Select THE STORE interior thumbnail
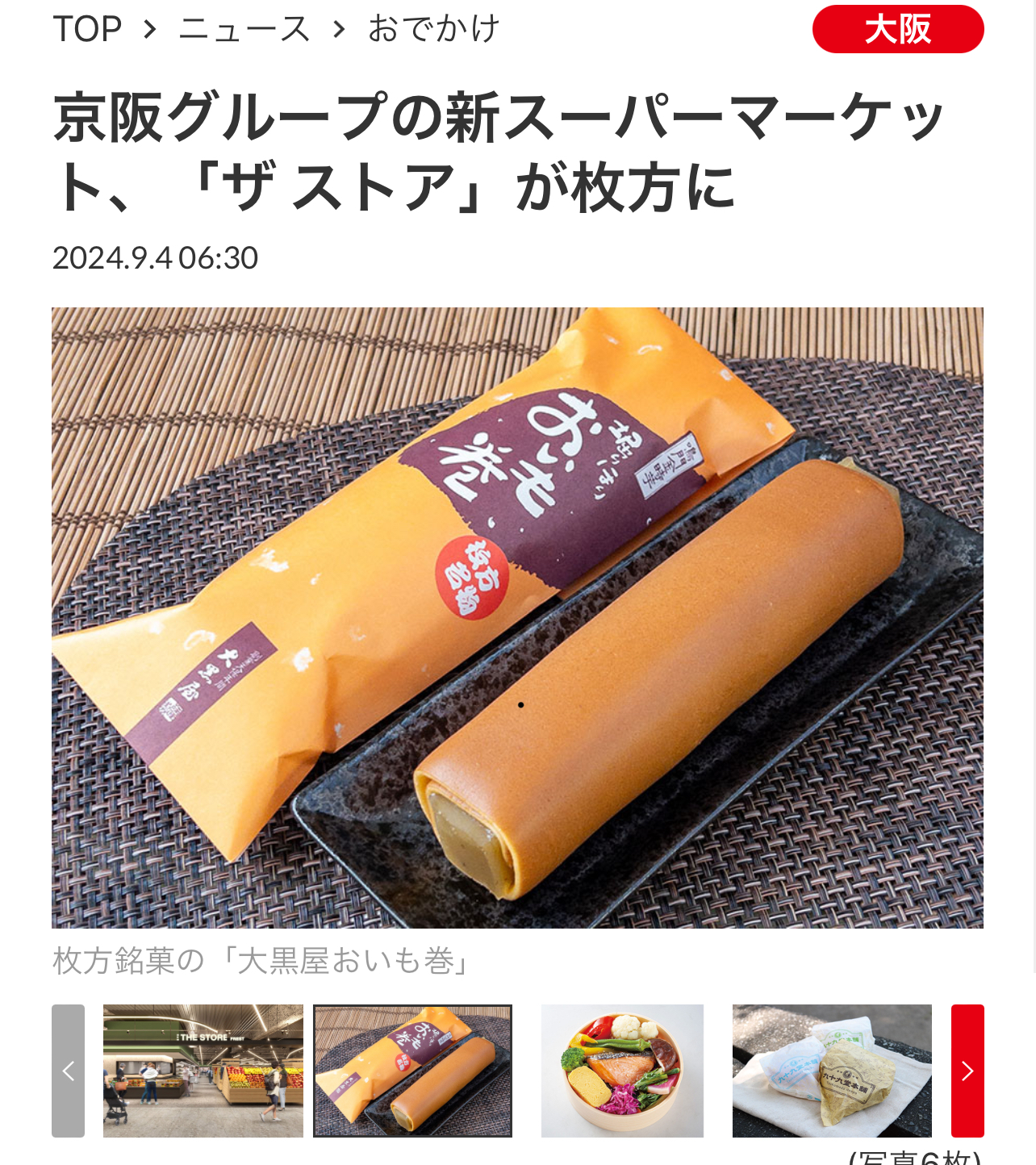This screenshot has height=1165, width=1036. [203, 1071]
